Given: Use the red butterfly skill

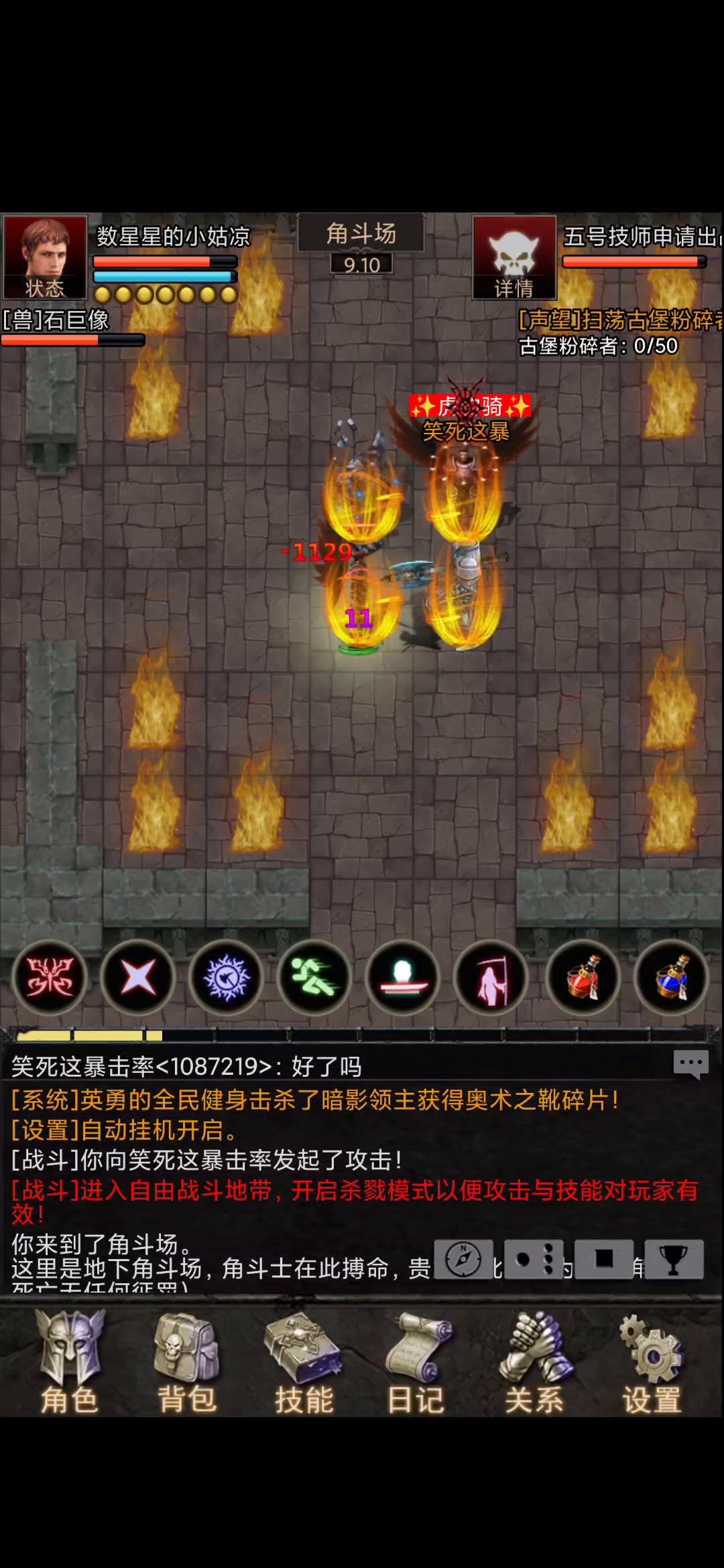Looking at the screenshot, I should (50, 978).
